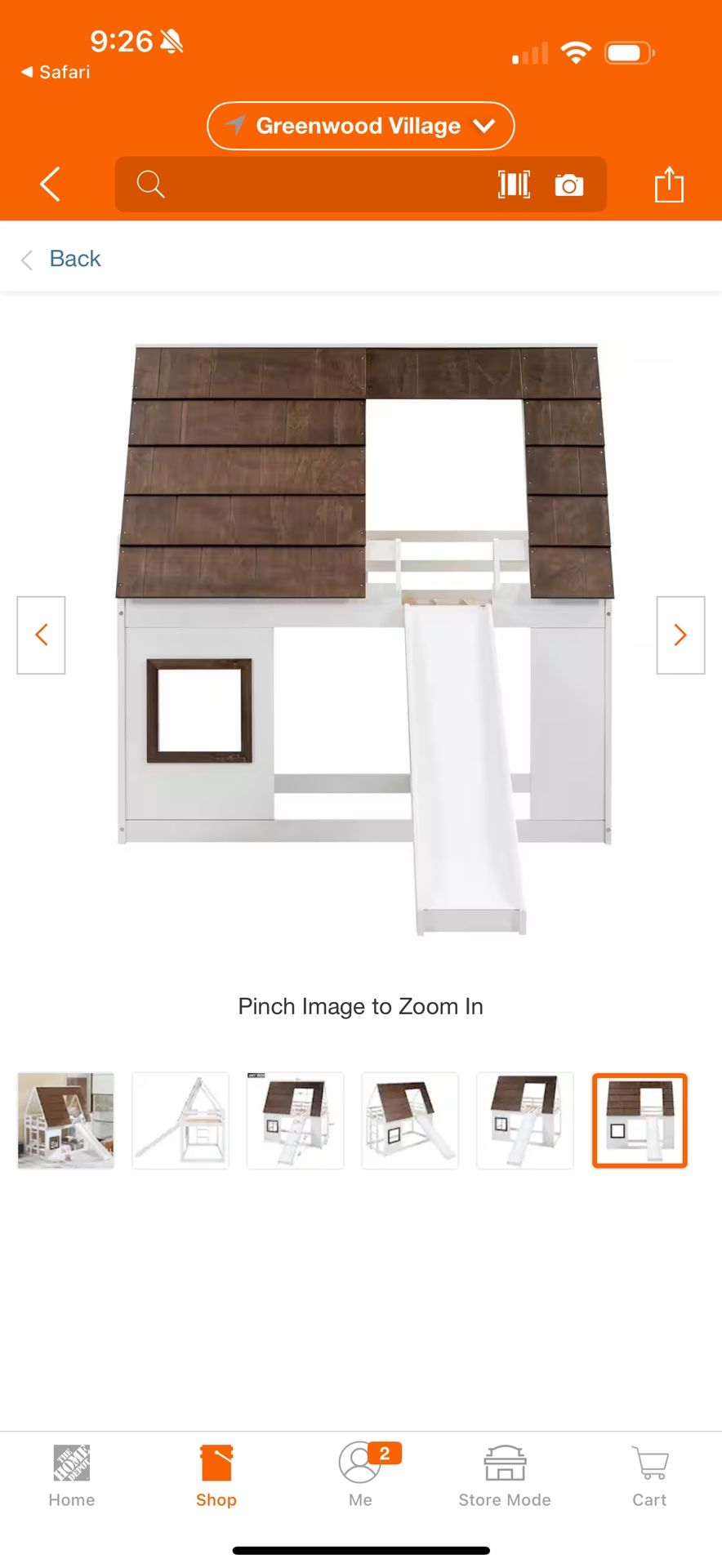Start a camera visual search
Image resolution: width=722 pixels, height=1568 pixels.
point(569,185)
